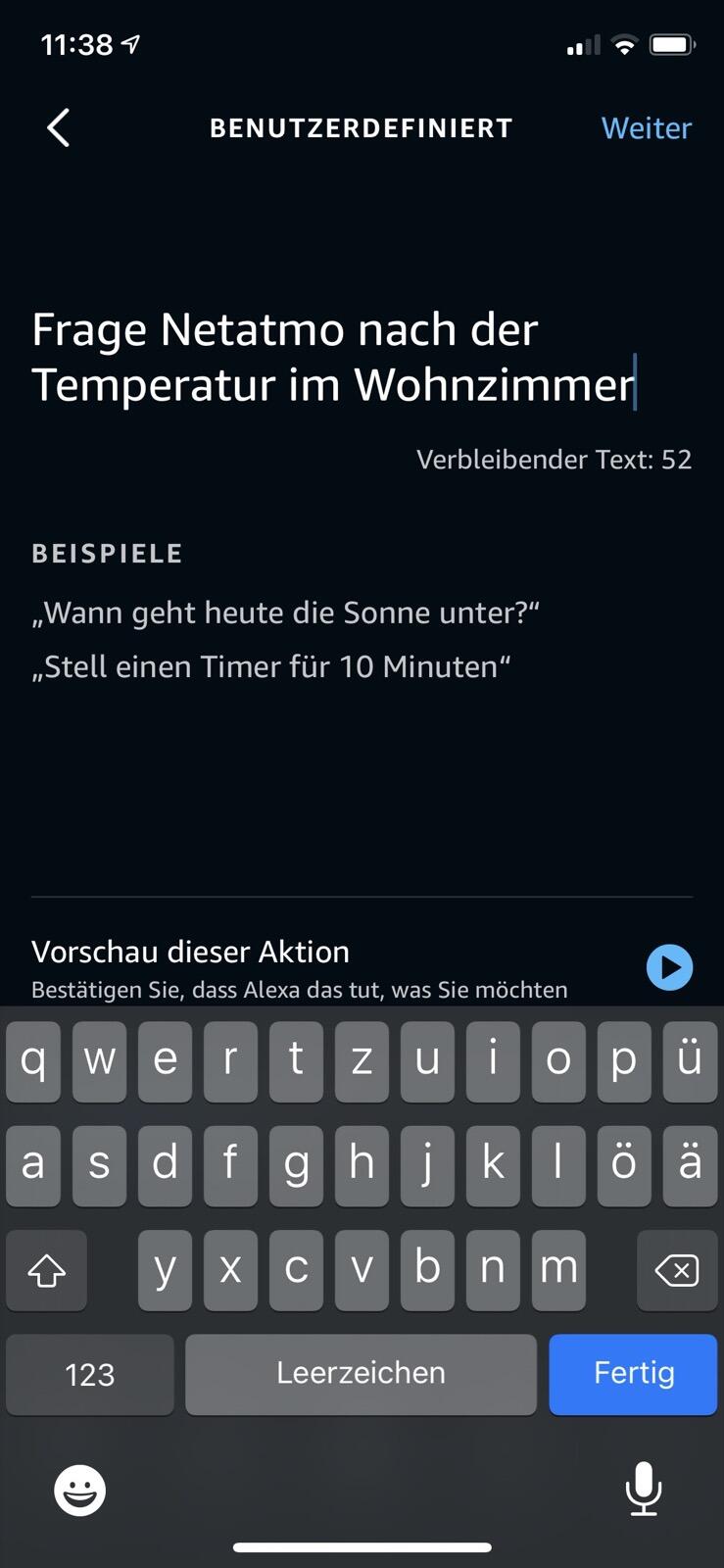Tap the Leerzeichen space key

[x=361, y=1373]
